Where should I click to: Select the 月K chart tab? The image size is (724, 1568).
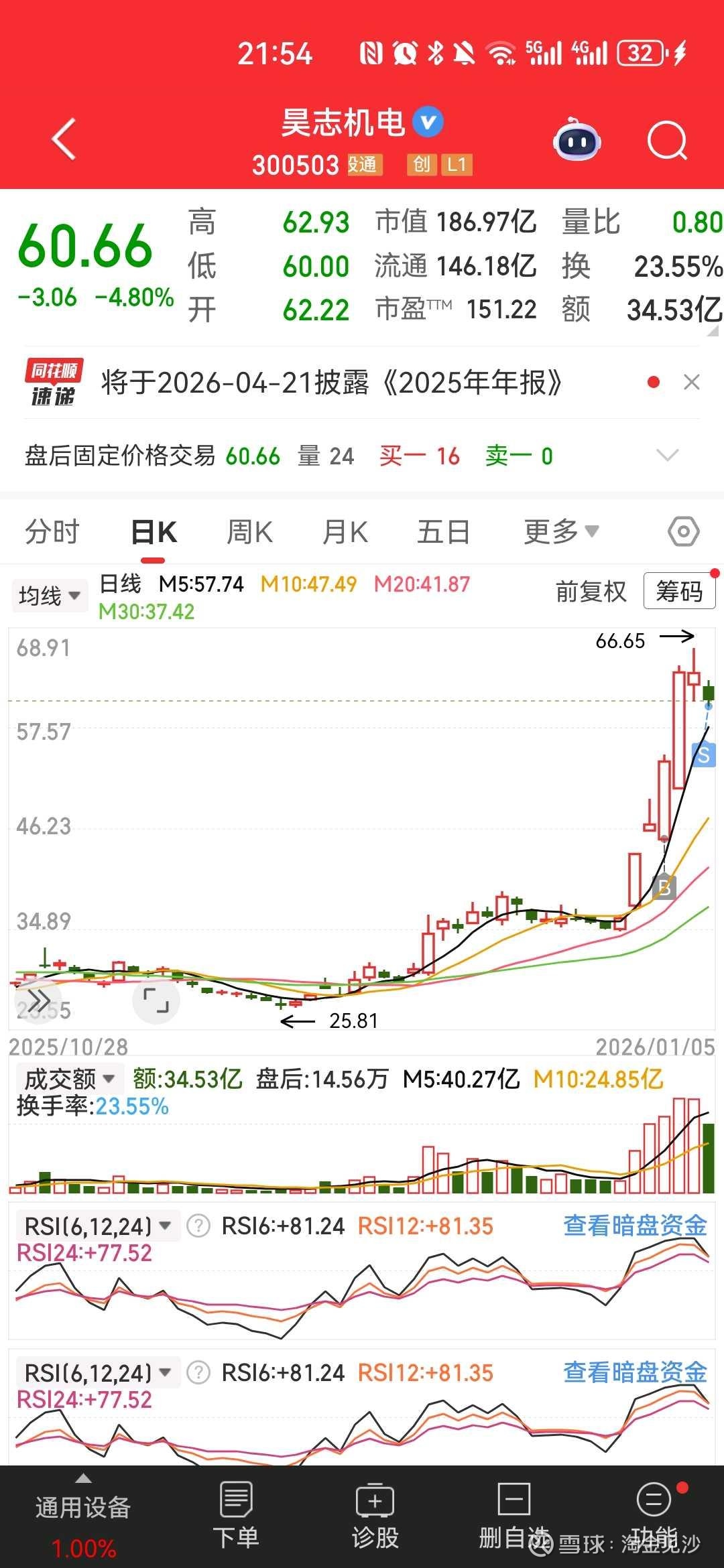point(345,532)
